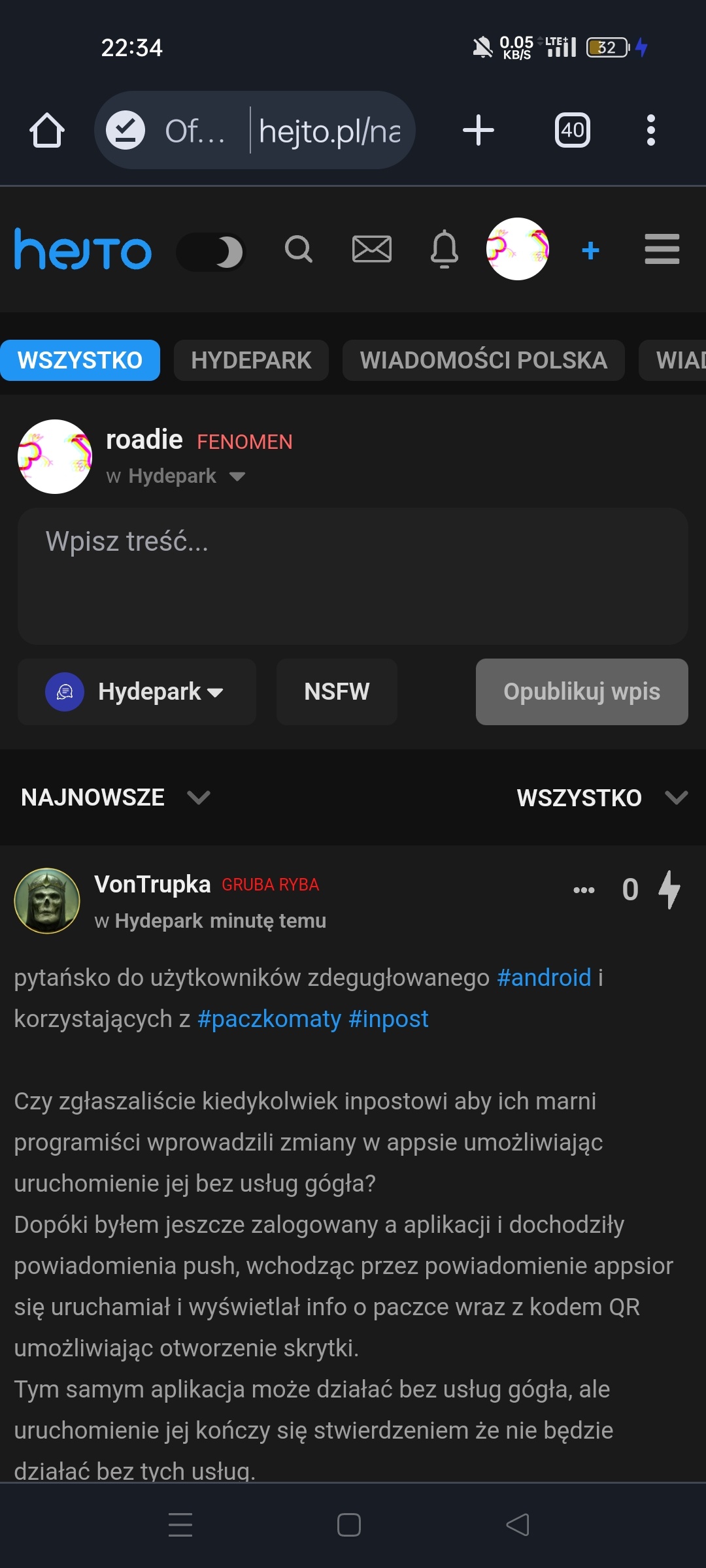Switch to the Hydepark tab
This screenshot has height=1568, width=706.
251,360
